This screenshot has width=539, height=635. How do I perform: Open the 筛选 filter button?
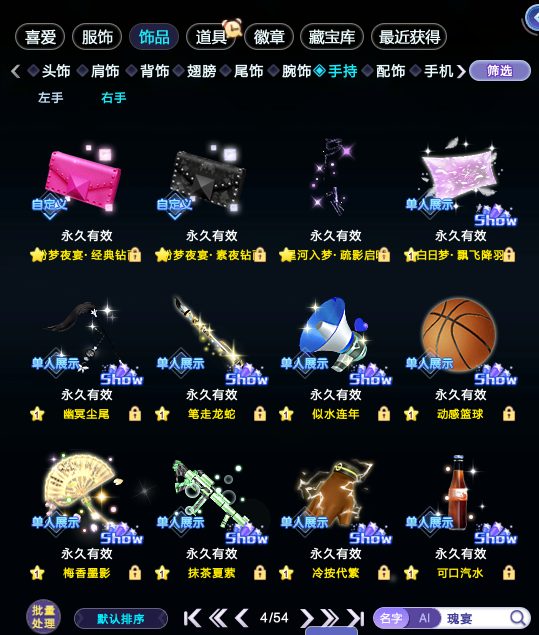point(500,71)
